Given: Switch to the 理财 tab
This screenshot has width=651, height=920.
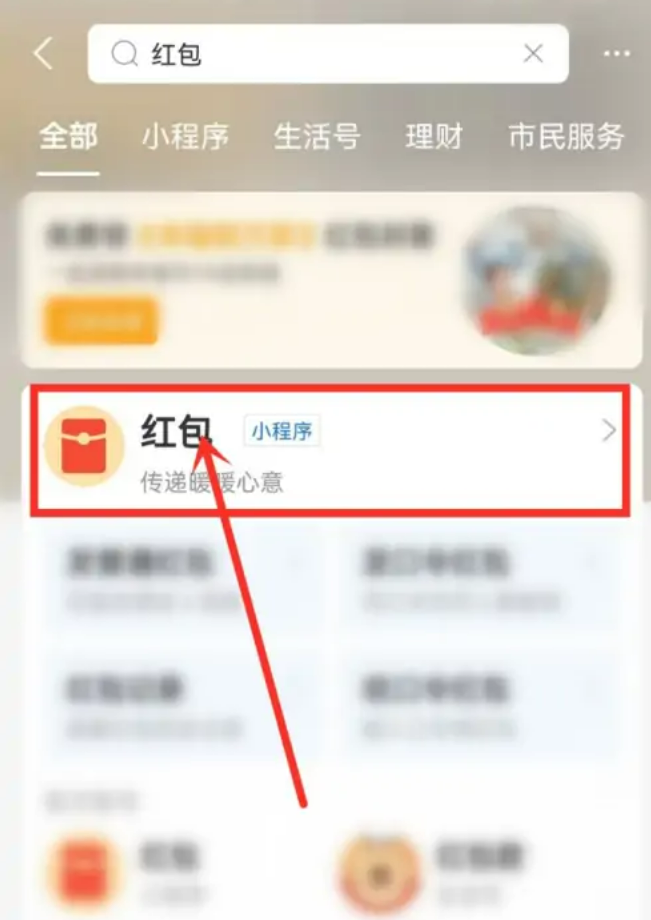Looking at the screenshot, I should coord(434,137).
